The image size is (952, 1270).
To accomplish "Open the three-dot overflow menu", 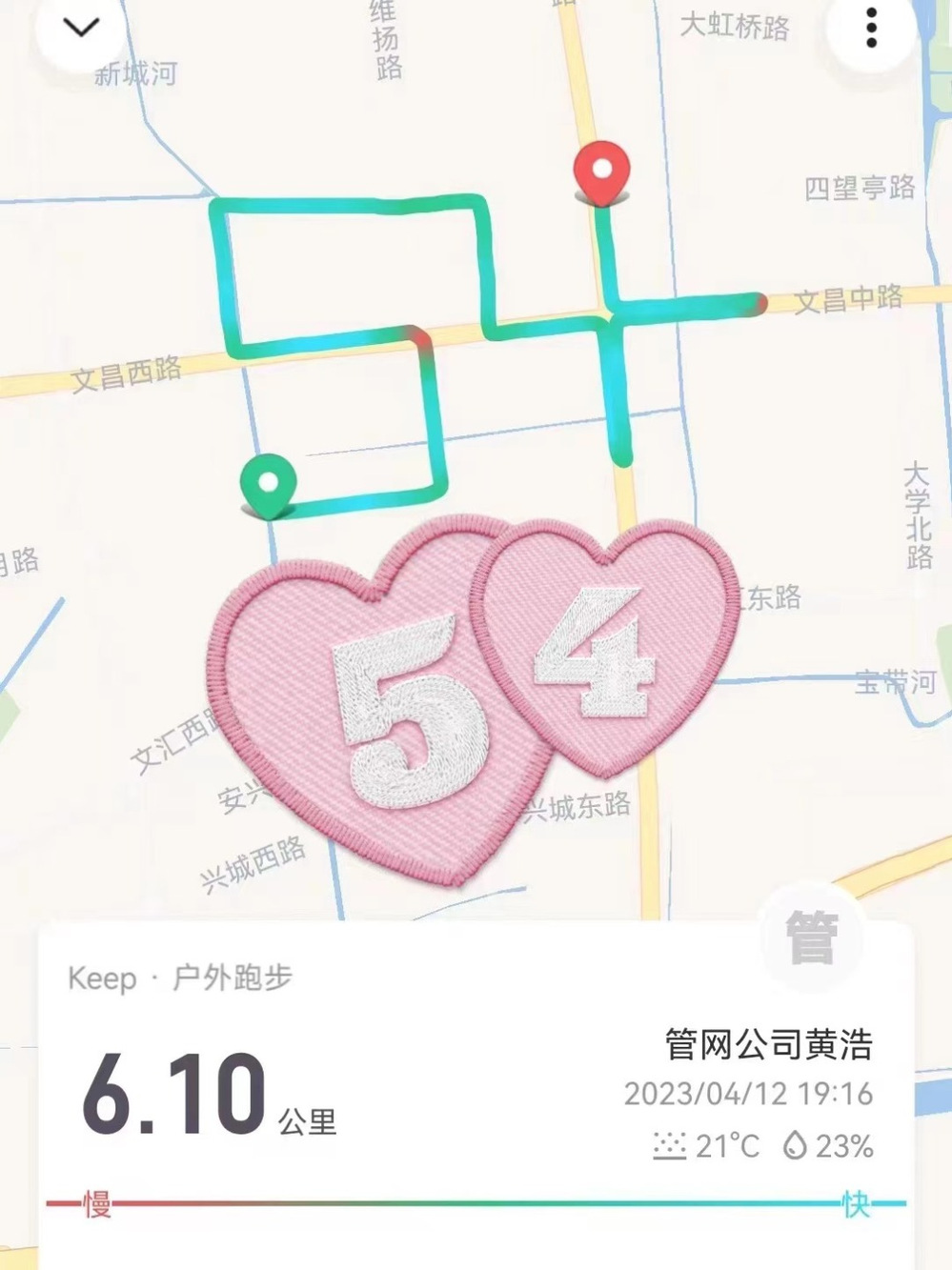I will coord(870,29).
